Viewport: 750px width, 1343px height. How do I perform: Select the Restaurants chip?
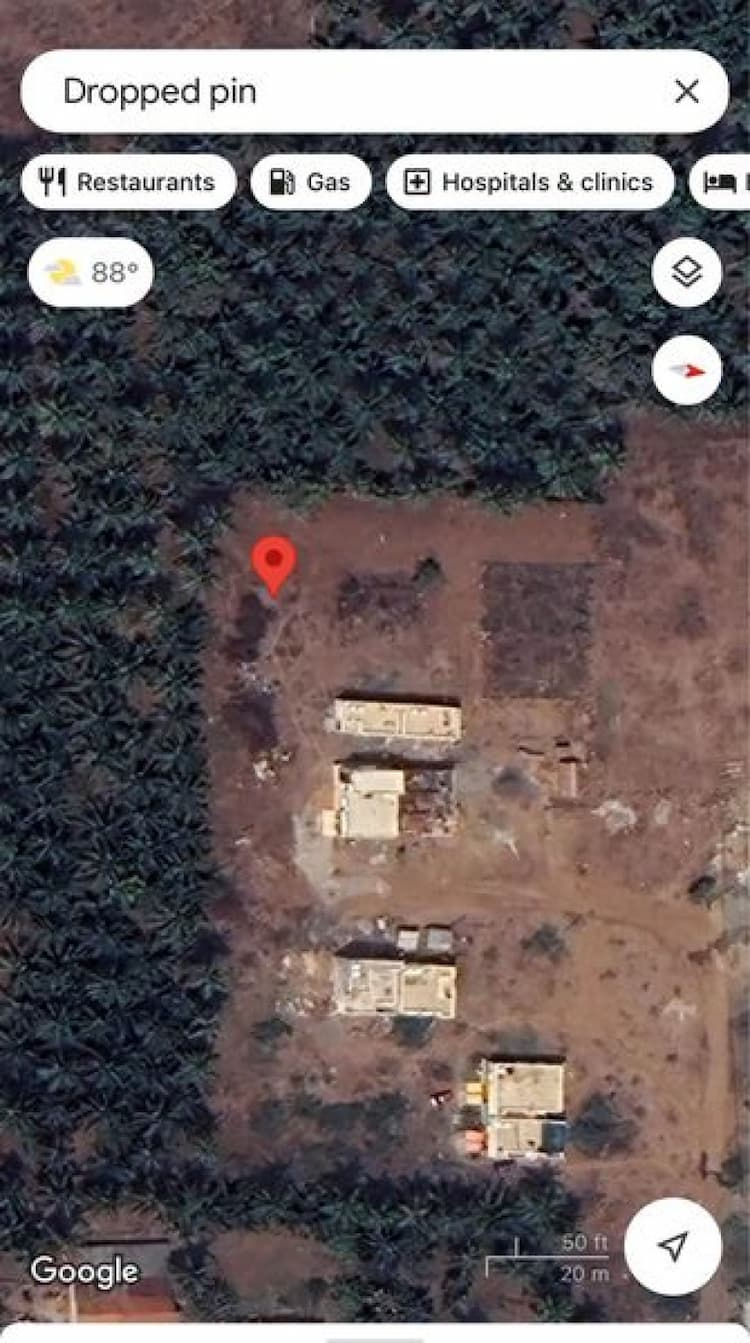(x=128, y=182)
